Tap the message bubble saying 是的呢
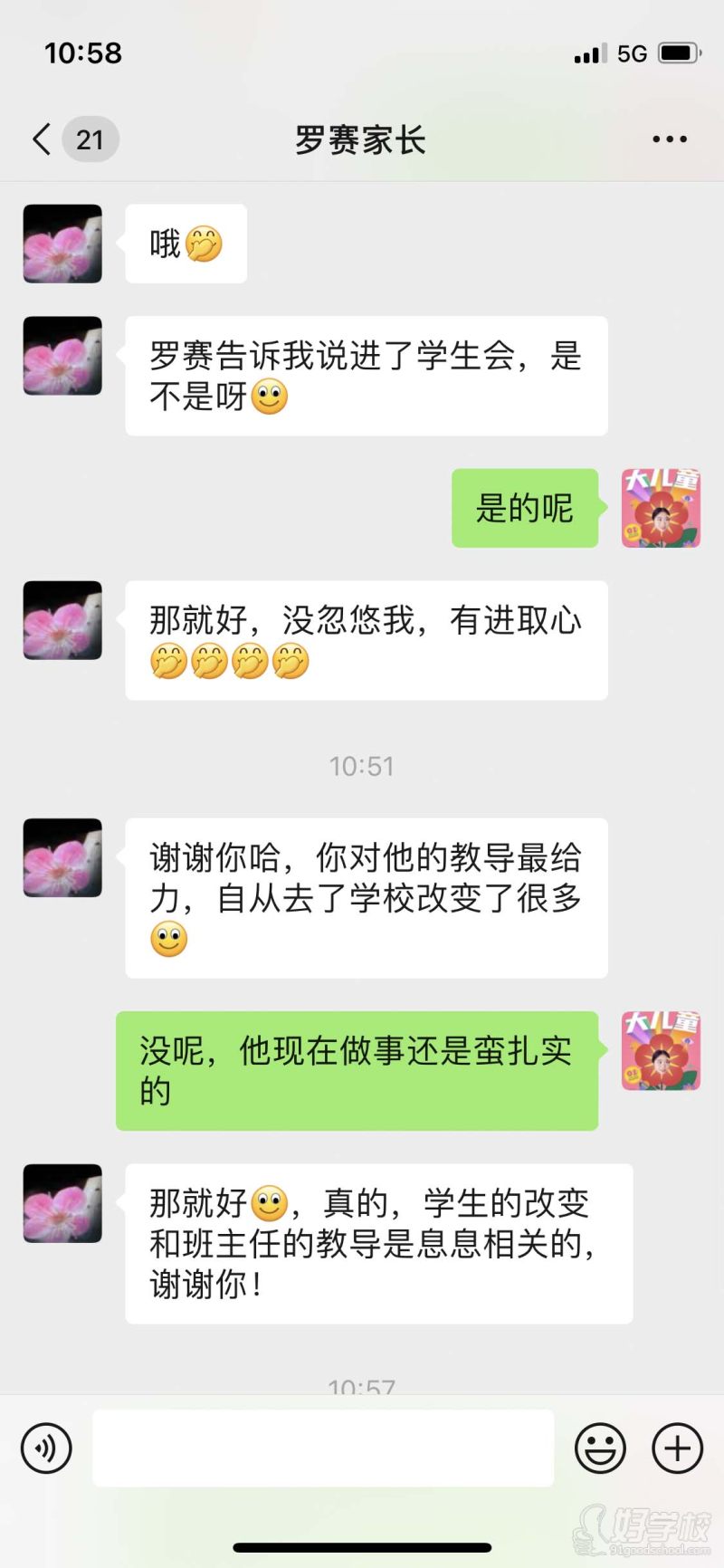This screenshot has width=724, height=1568. point(525,508)
